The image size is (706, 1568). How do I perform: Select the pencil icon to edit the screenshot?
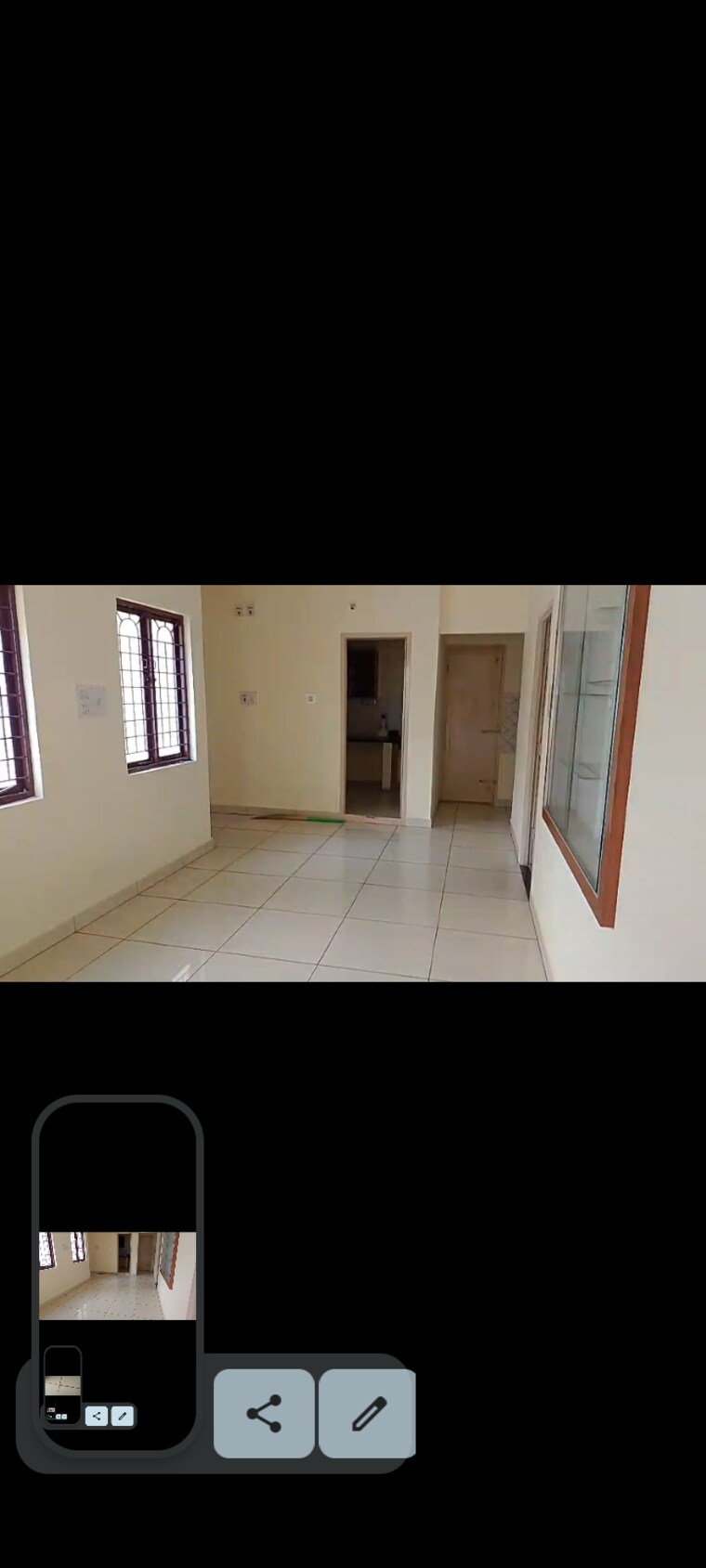click(x=366, y=1413)
